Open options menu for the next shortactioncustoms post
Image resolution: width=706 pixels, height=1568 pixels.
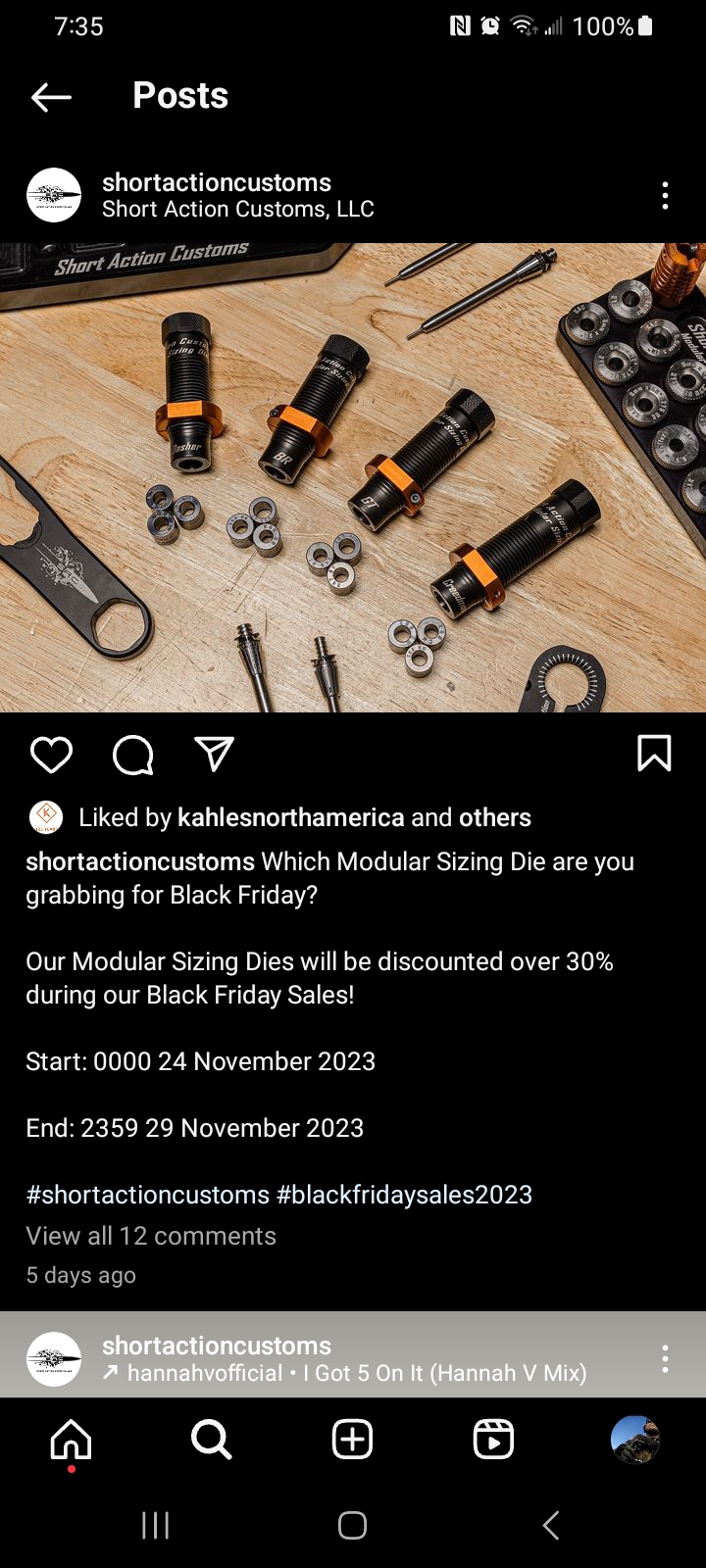tap(665, 1358)
